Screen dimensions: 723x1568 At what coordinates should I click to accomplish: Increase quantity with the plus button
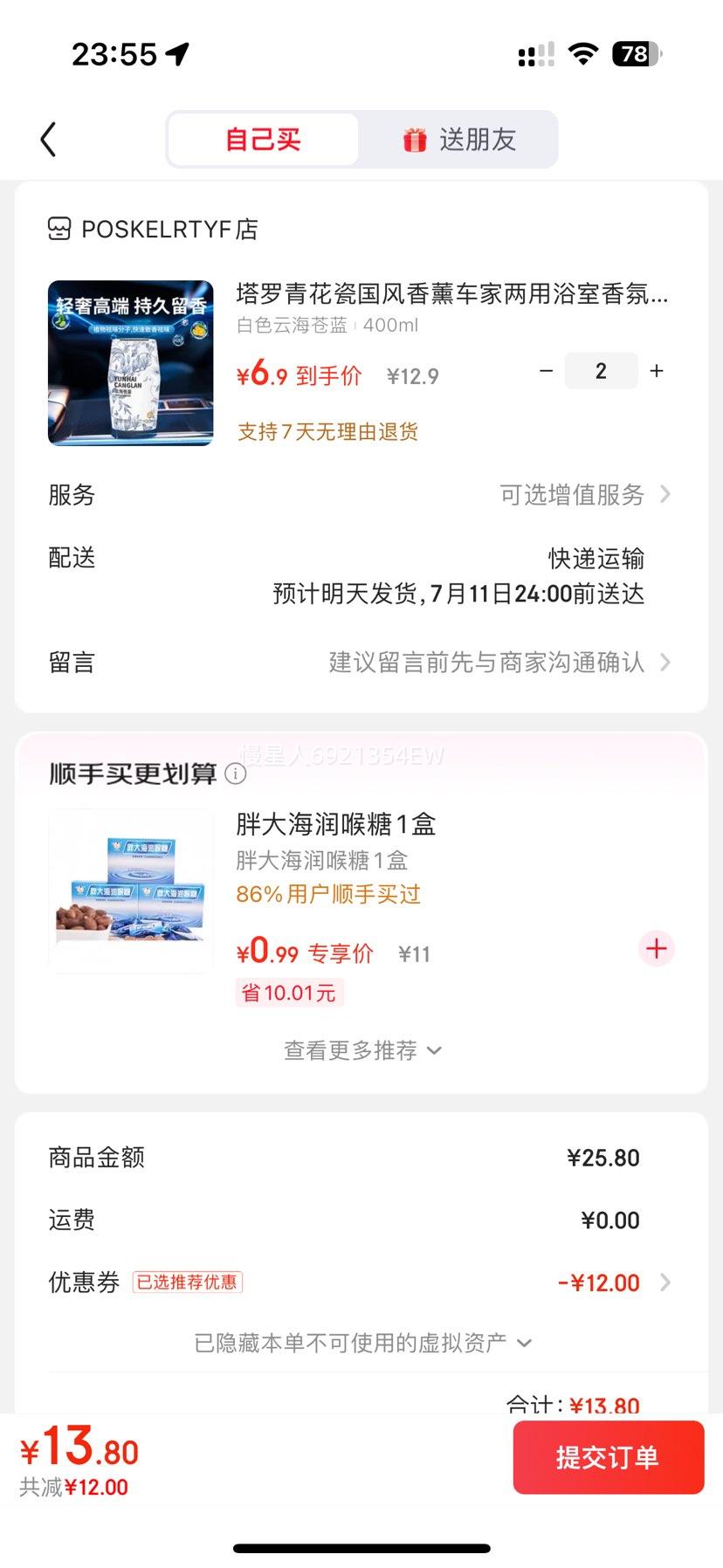pos(657,371)
